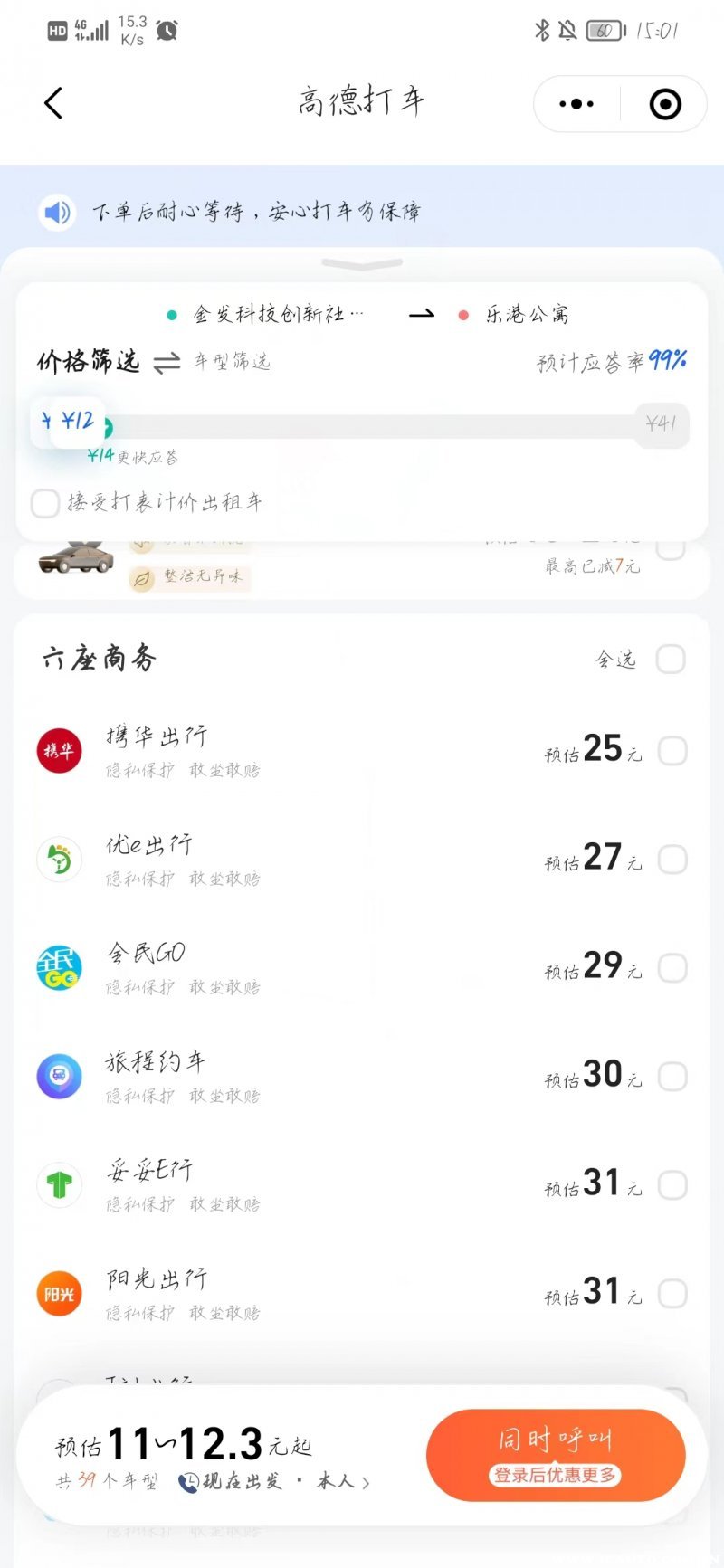Select all 六座商务 with 全选 checkbox
Image resolution: width=724 pixels, height=1568 pixels.
click(671, 660)
